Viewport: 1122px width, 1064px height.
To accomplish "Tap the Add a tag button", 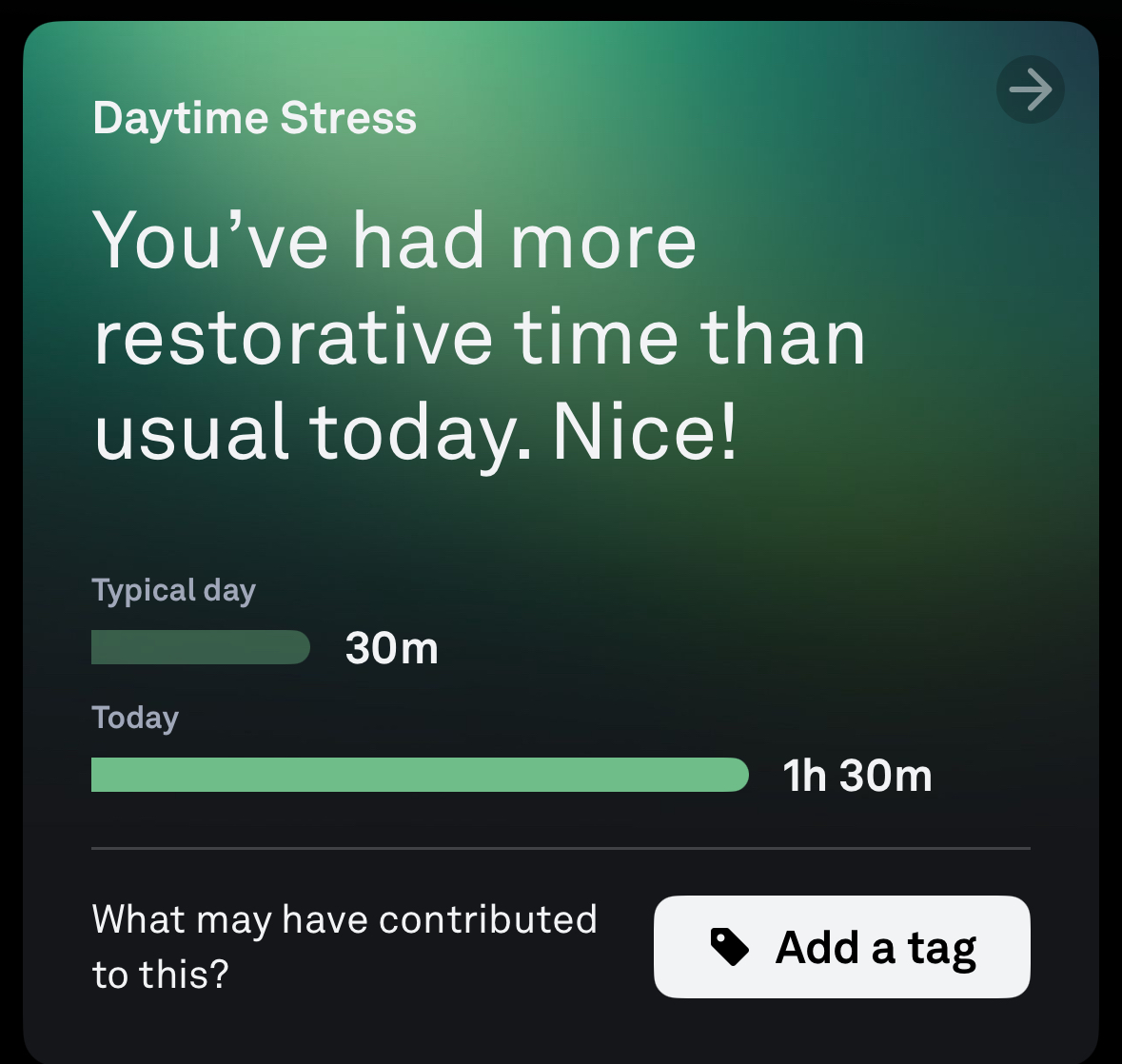I will (841, 947).
